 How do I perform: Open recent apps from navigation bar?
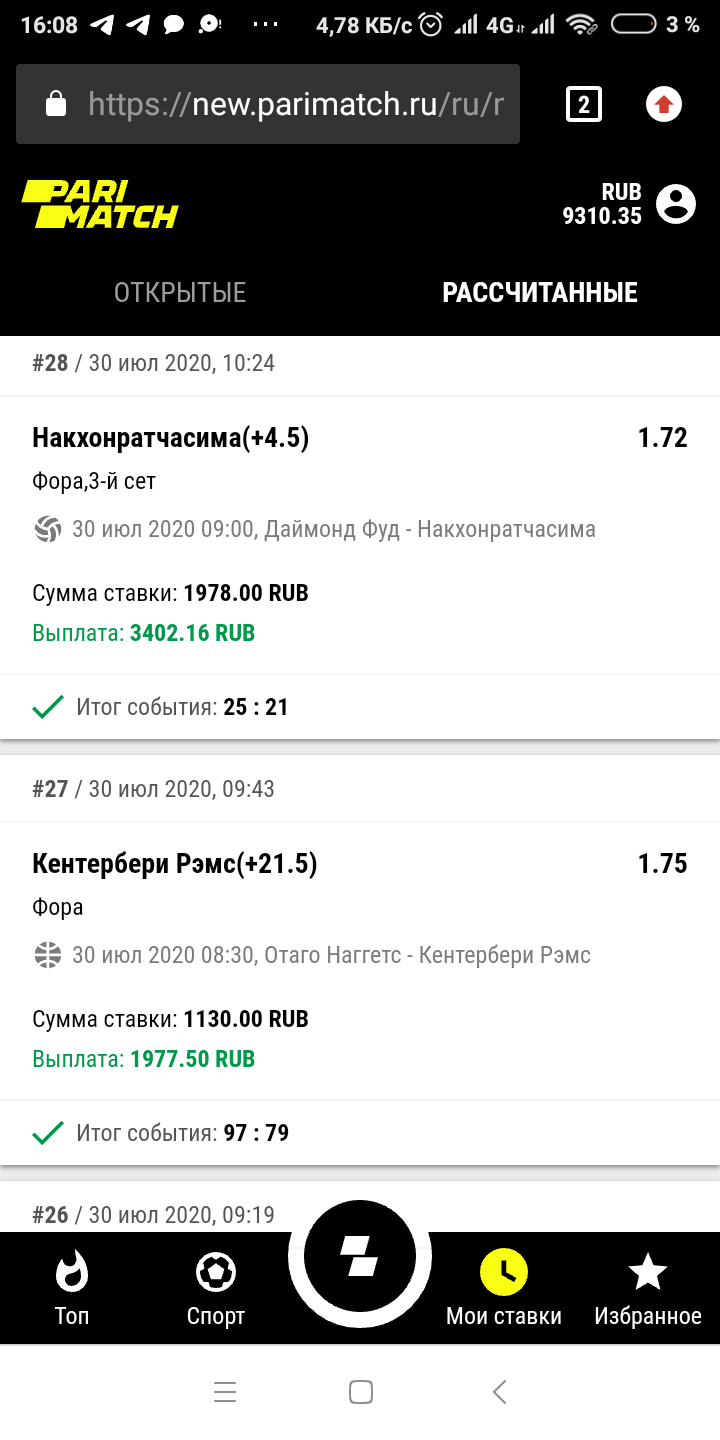[x=225, y=1392]
